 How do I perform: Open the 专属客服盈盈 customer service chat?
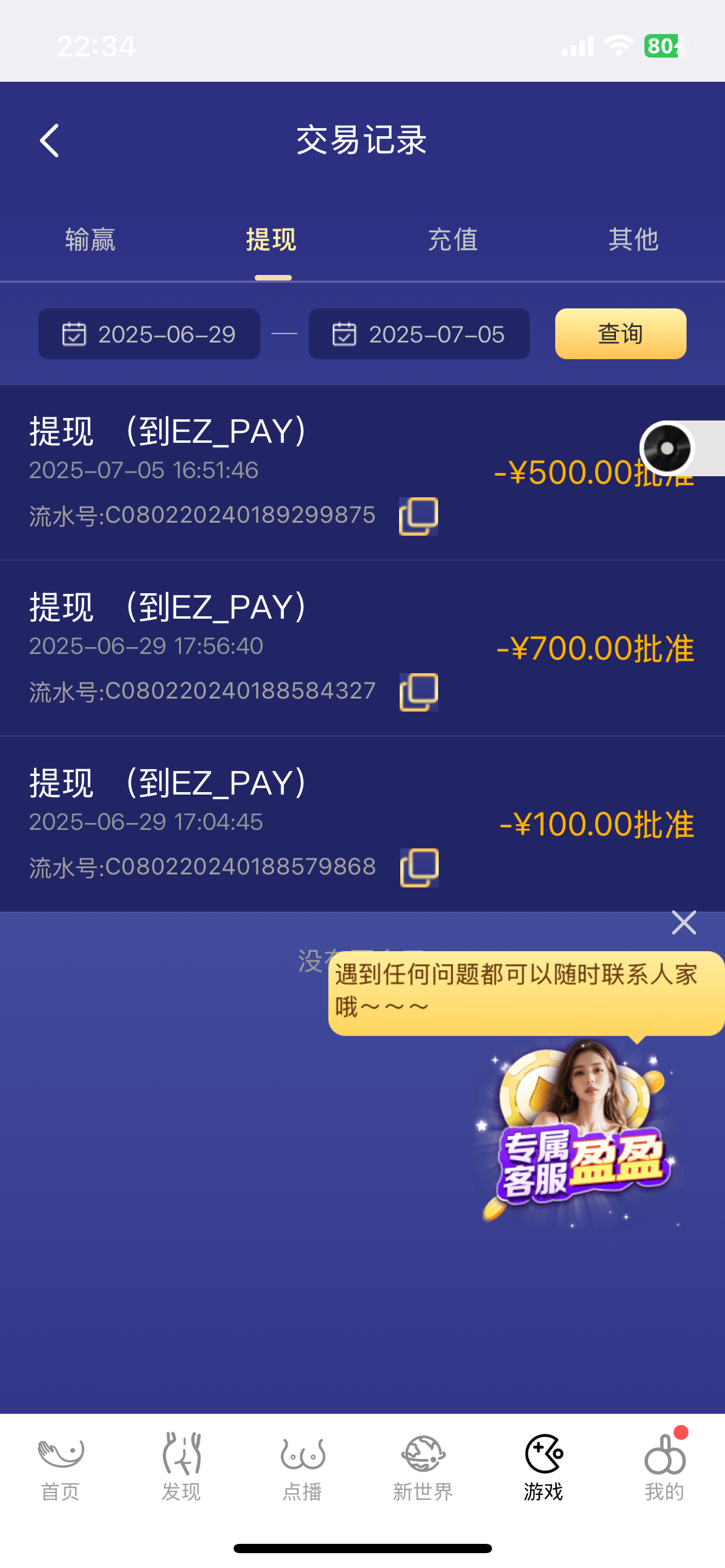[x=579, y=1133]
